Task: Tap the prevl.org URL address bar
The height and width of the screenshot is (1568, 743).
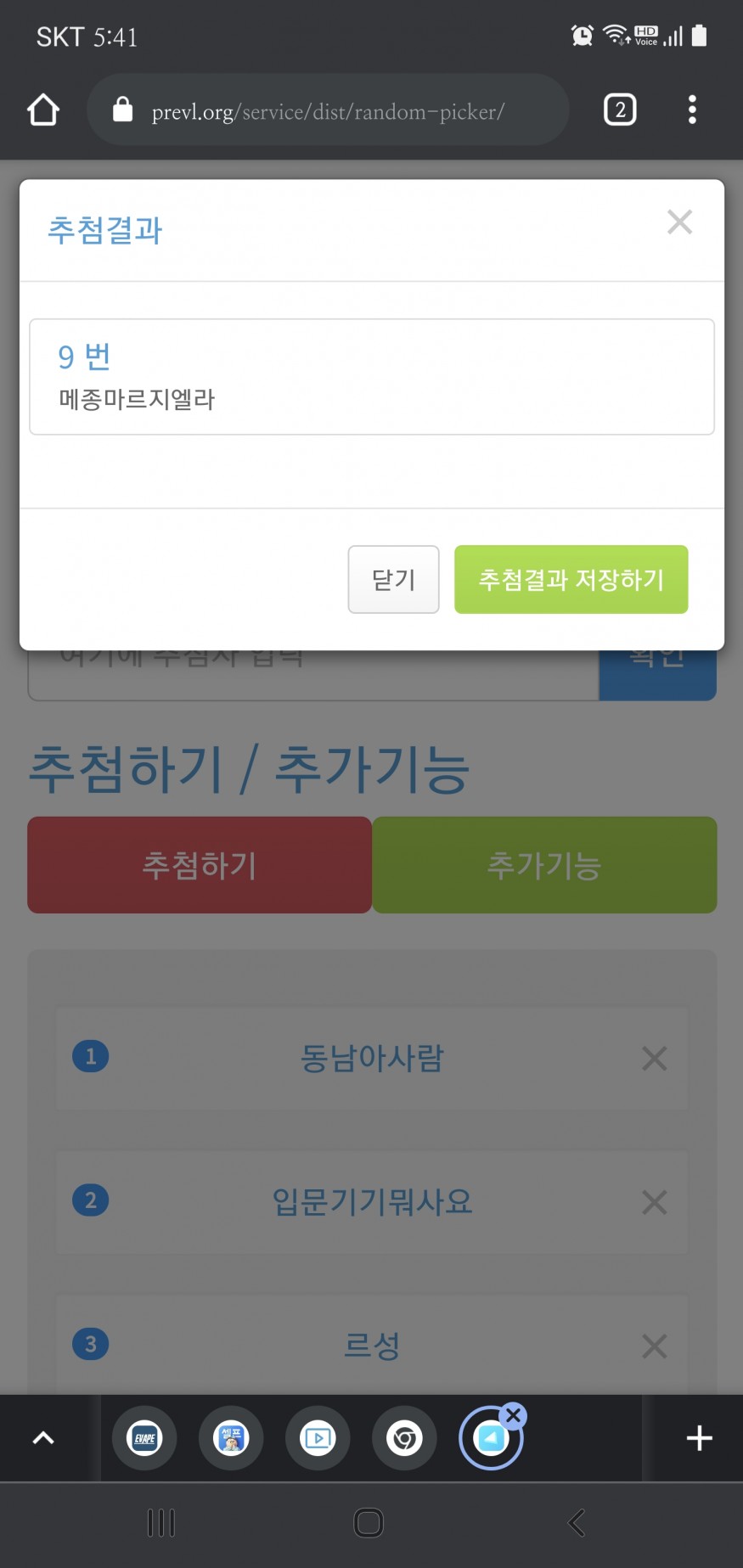Action: [328, 111]
